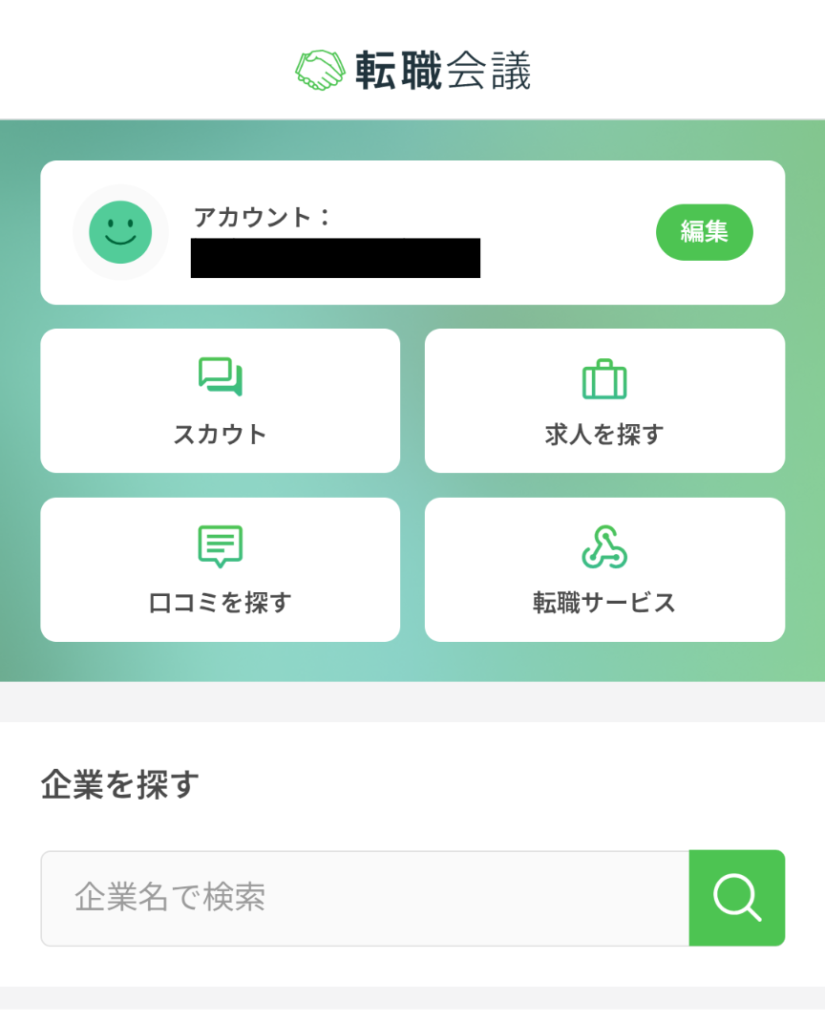The image size is (825, 1024).
Task: Click the 転職サービス link icon
Action: (604, 545)
